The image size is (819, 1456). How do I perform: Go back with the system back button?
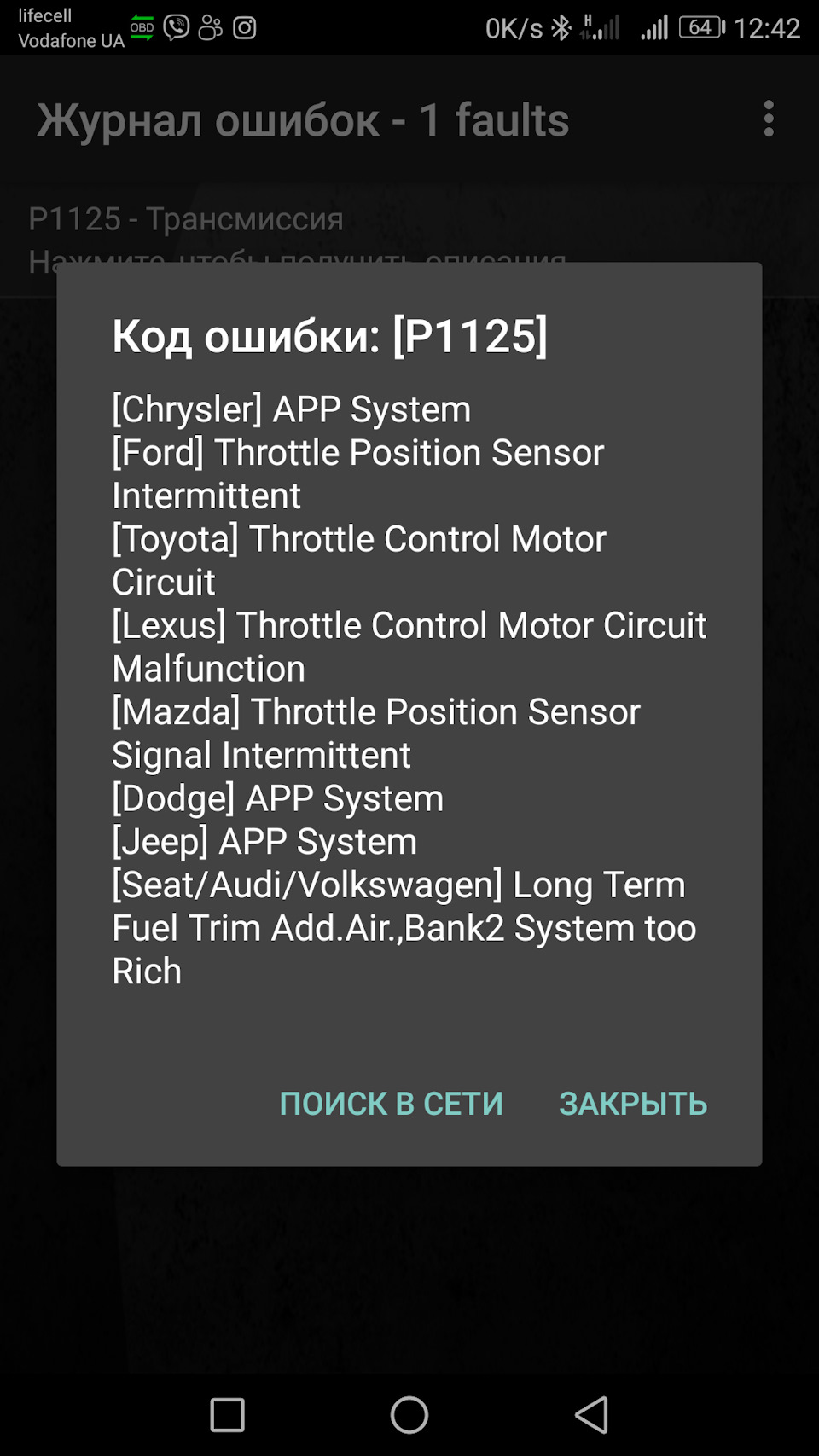click(x=591, y=1415)
